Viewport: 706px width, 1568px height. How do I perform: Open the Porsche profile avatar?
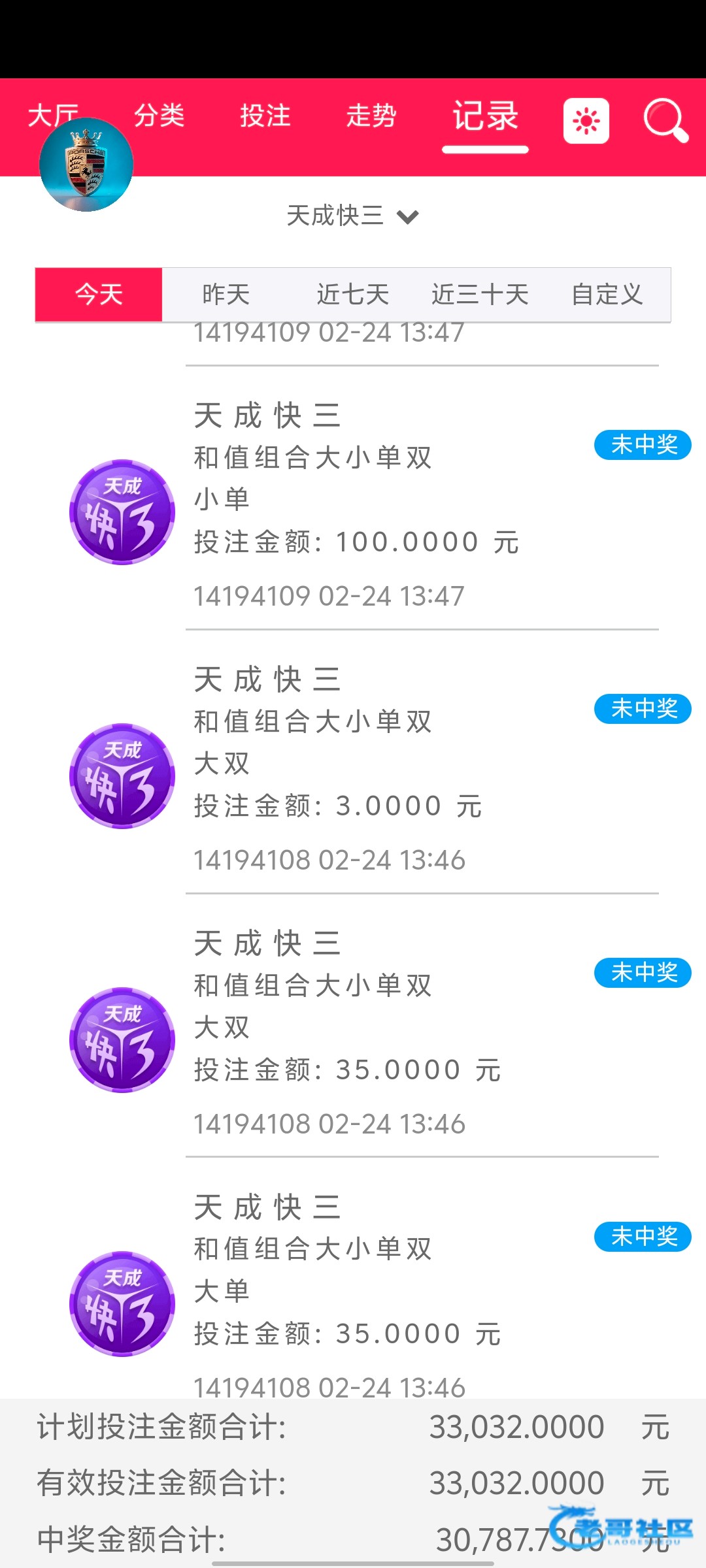coord(86,165)
